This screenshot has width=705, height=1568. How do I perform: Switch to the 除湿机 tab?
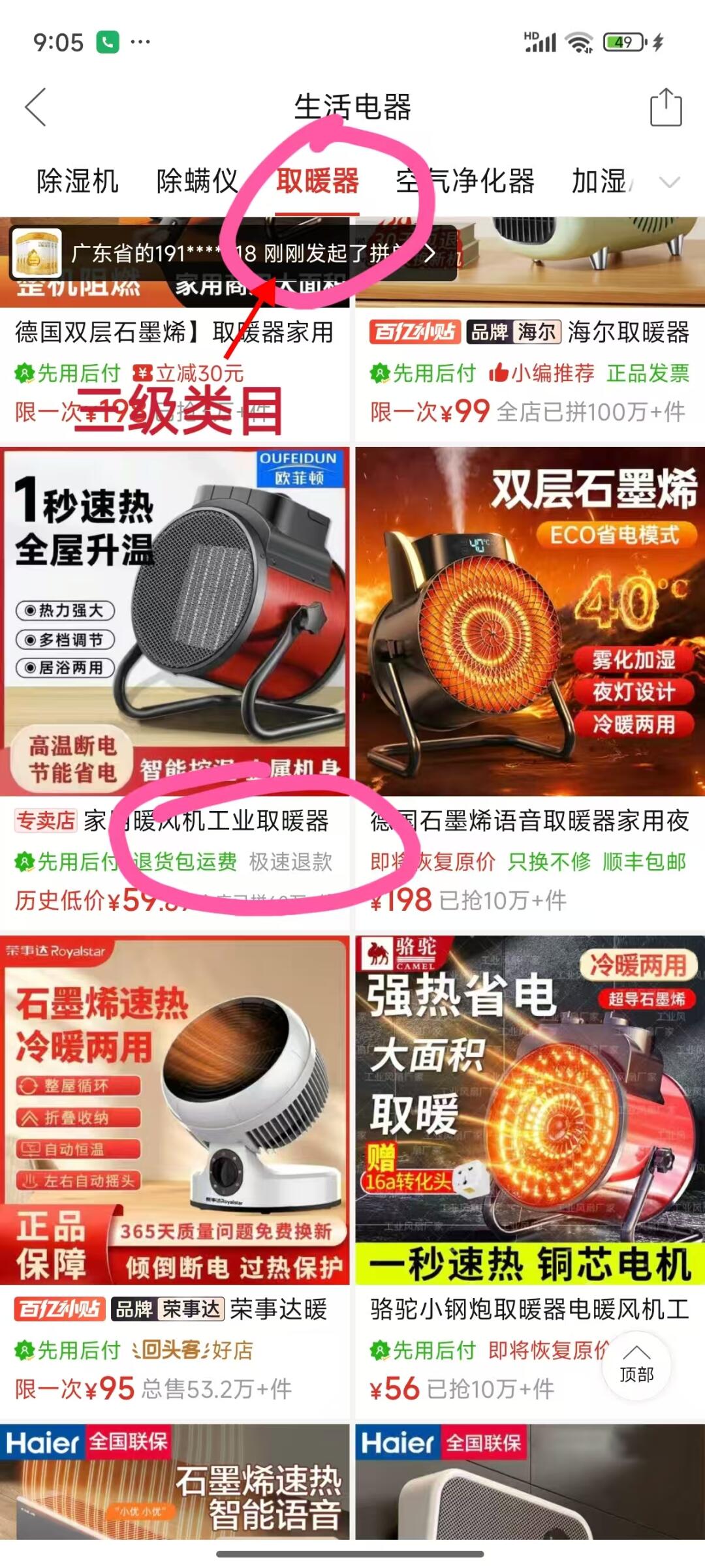[x=78, y=181]
